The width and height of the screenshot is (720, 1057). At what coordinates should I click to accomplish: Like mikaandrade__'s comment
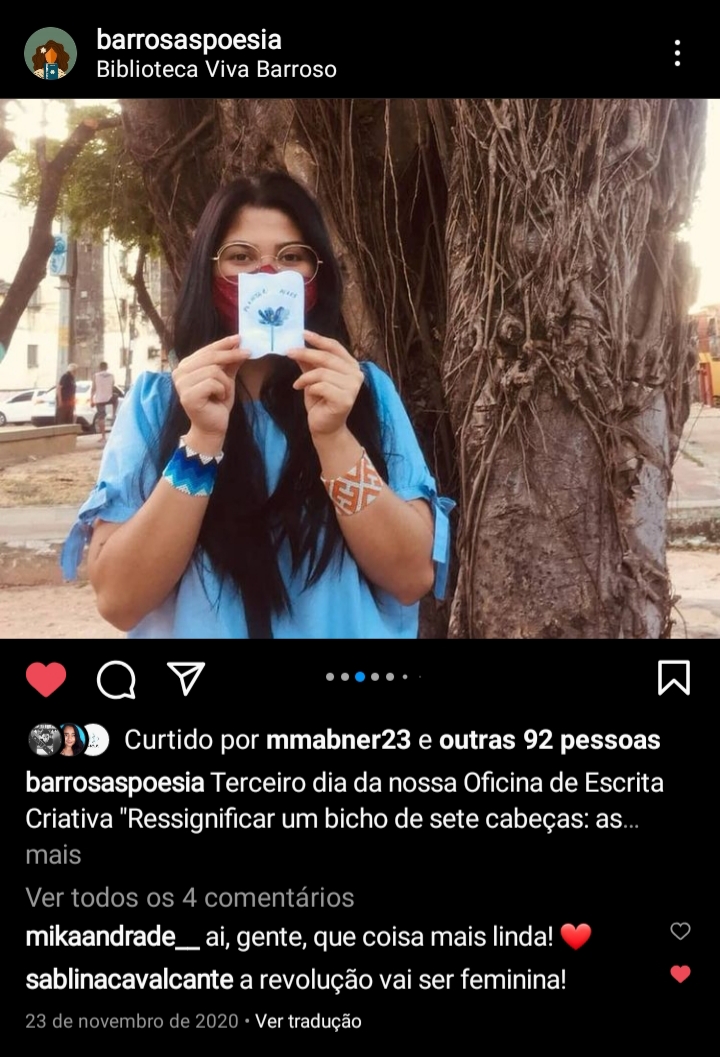680,931
